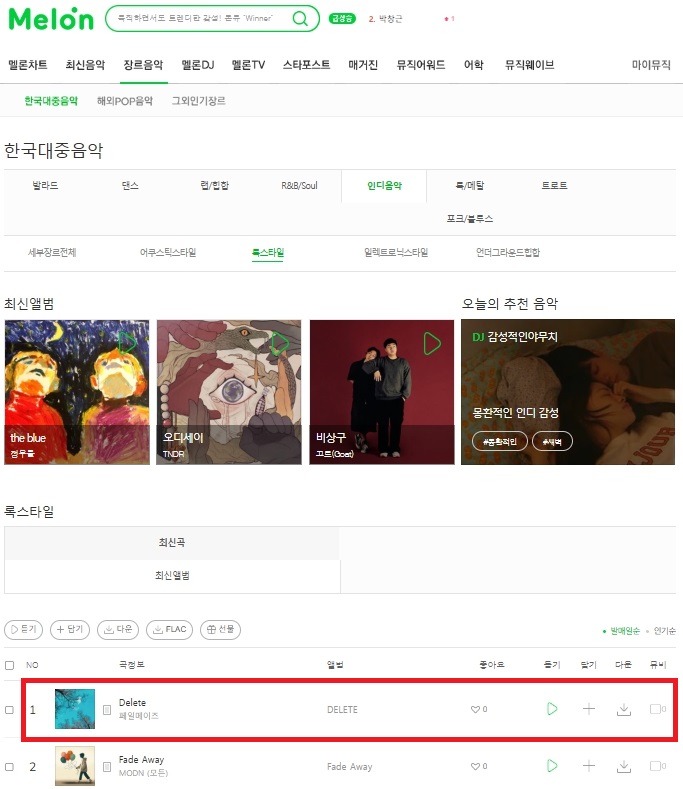Image resolution: width=683 pixels, height=789 pixels.
Task: Switch to the 최신앨범 tab
Action: point(172,576)
